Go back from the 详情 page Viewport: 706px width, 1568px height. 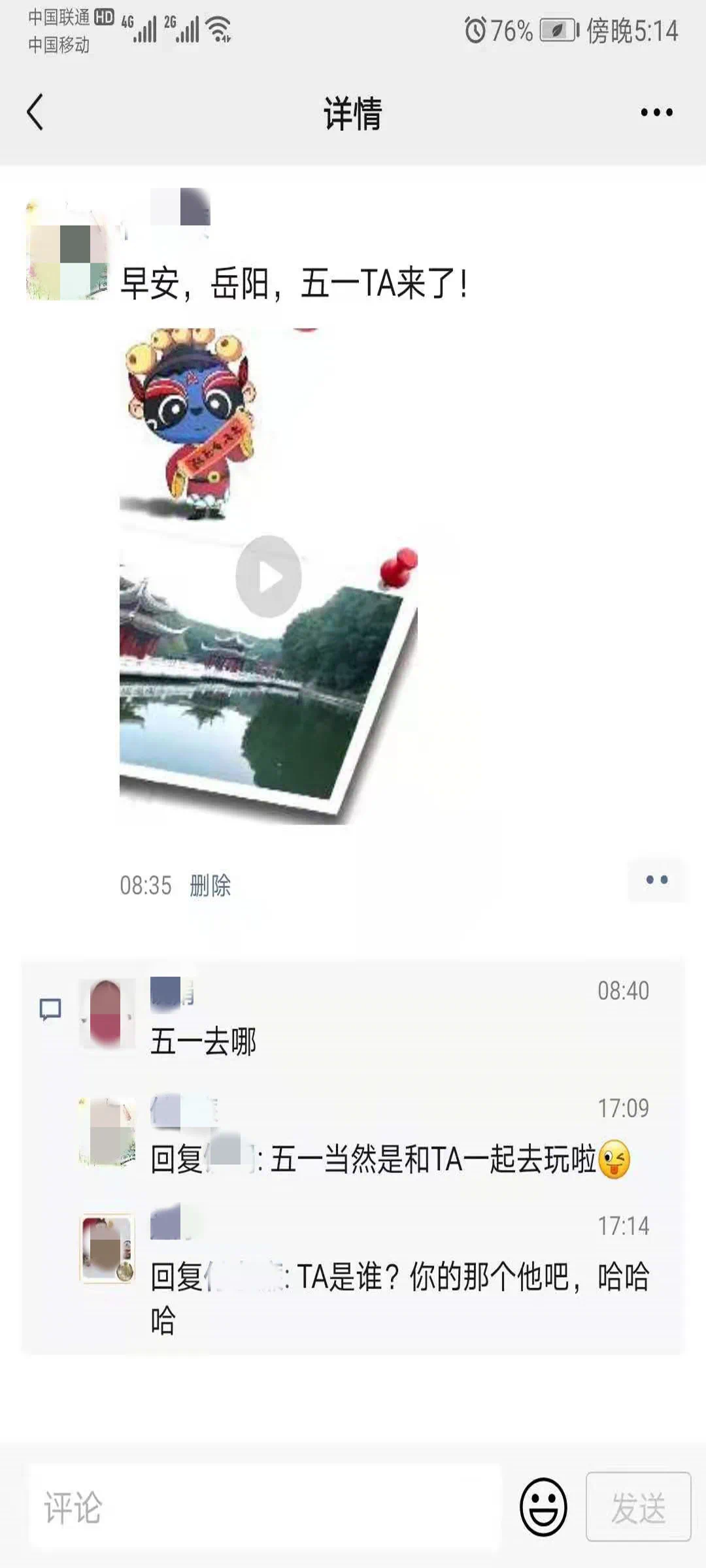click(x=35, y=112)
